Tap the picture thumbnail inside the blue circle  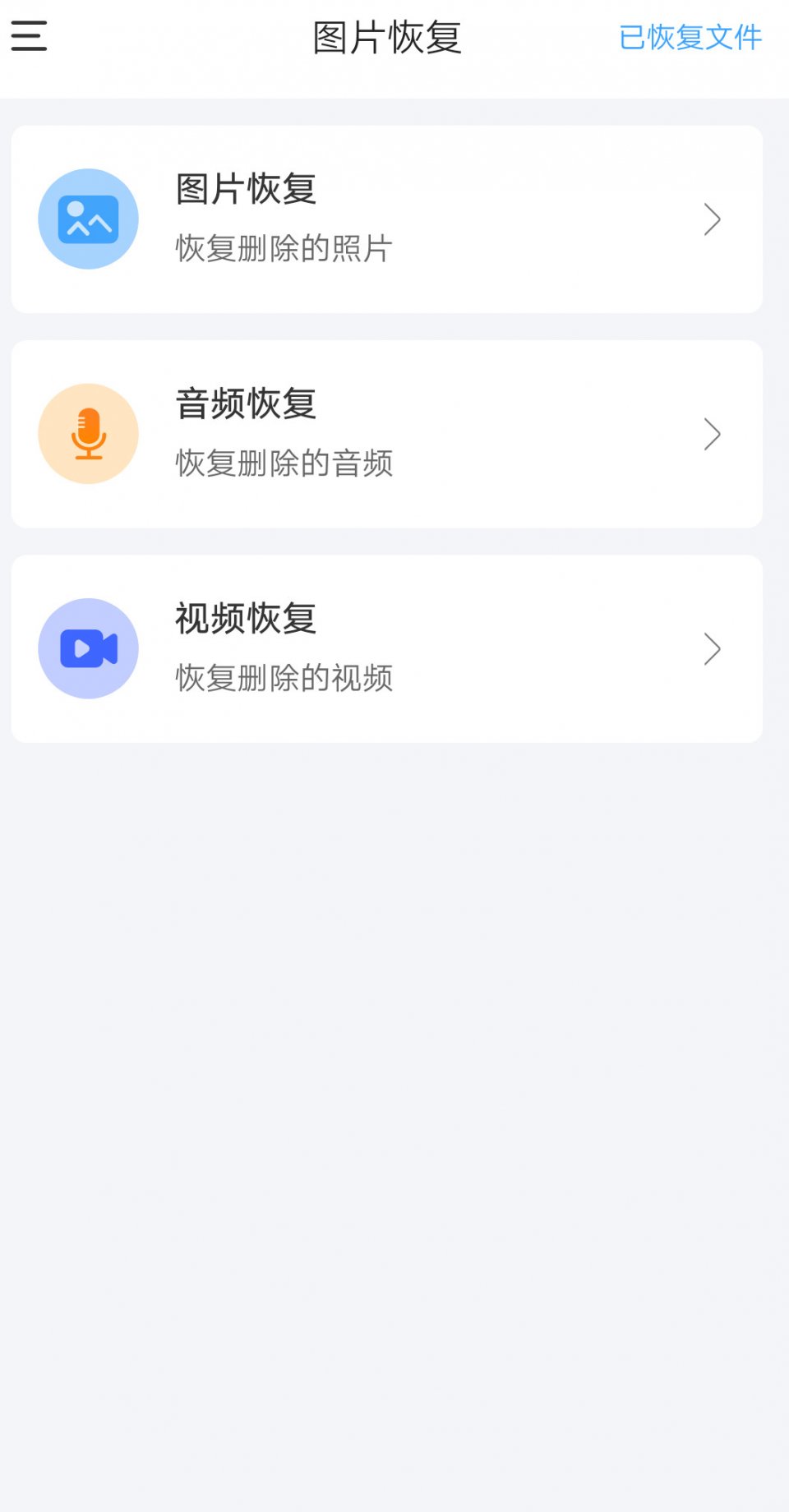(88, 219)
